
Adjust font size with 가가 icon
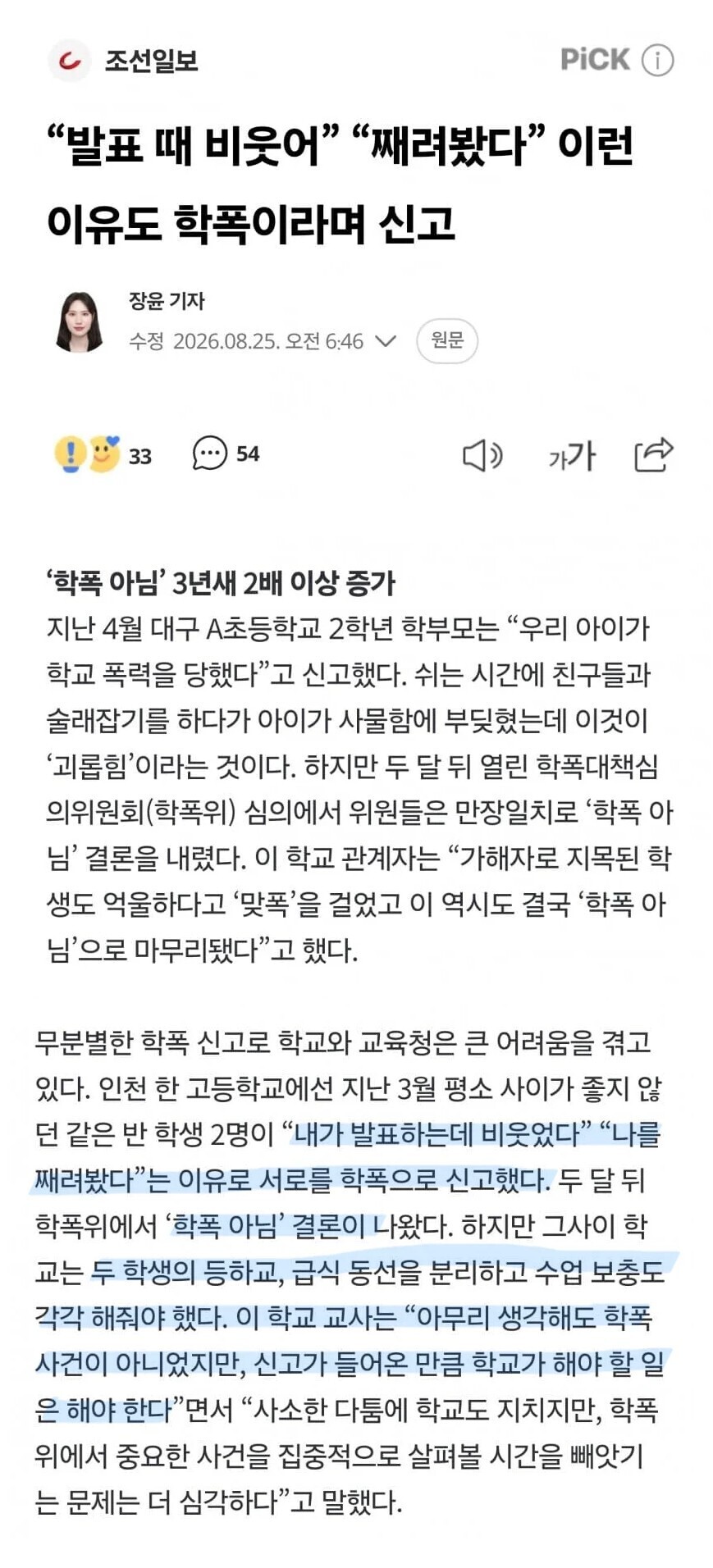click(572, 455)
